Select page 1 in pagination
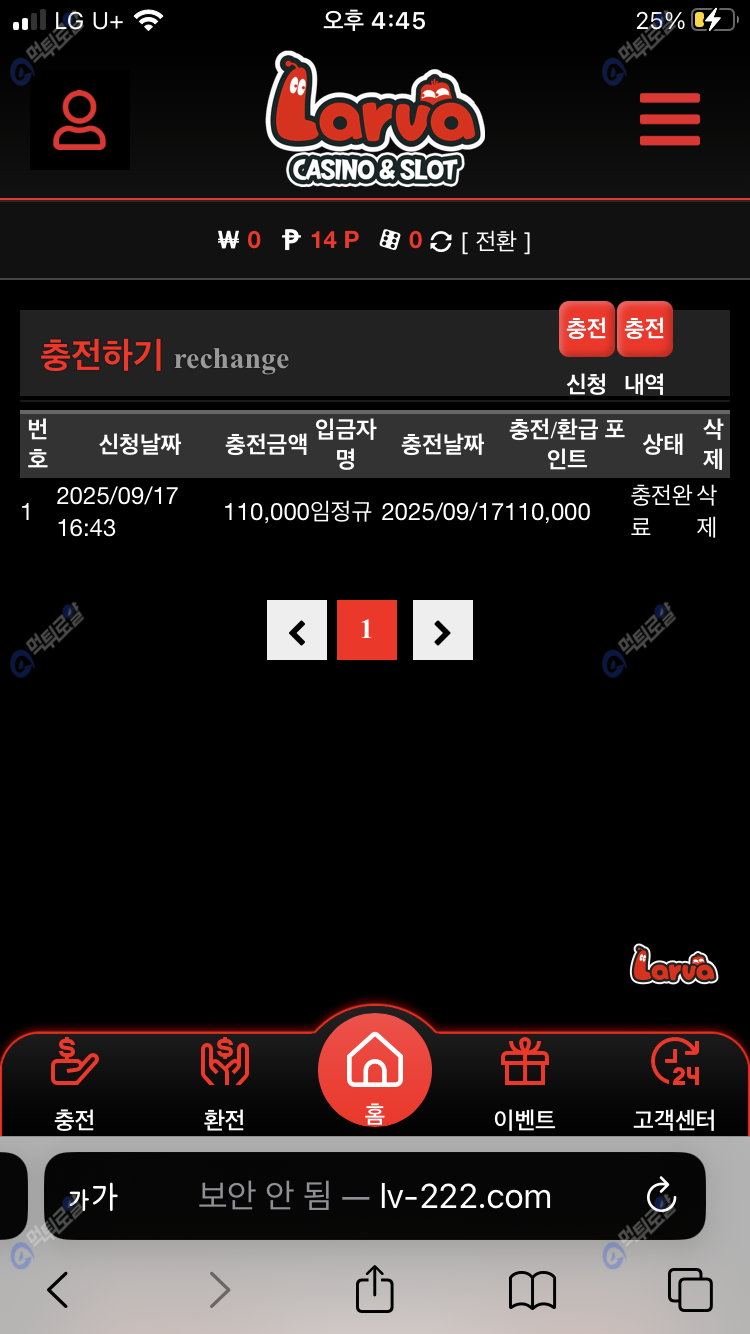The height and width of the screenshot is (1334, 750). [x=366, y=630]
